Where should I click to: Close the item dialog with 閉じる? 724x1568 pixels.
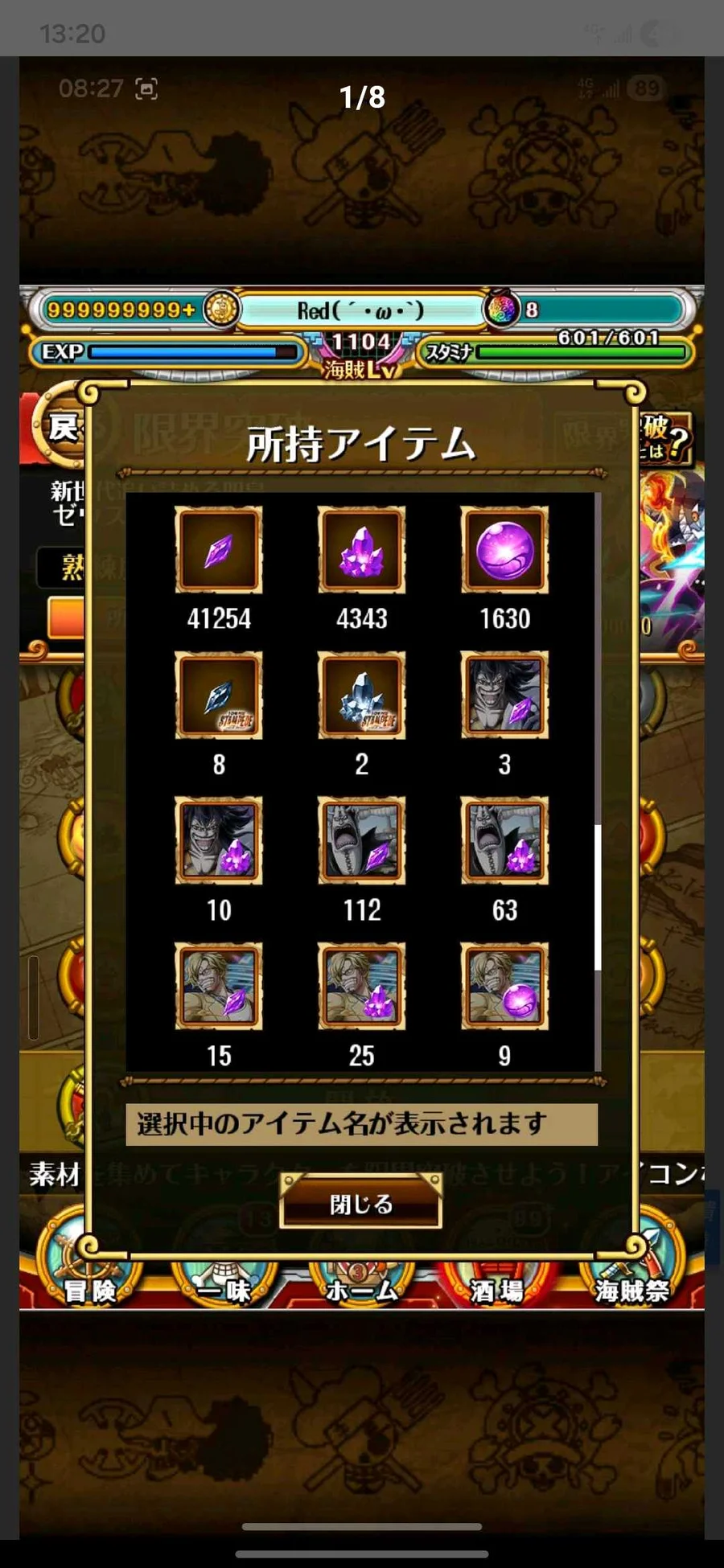tap(361, 1203)
